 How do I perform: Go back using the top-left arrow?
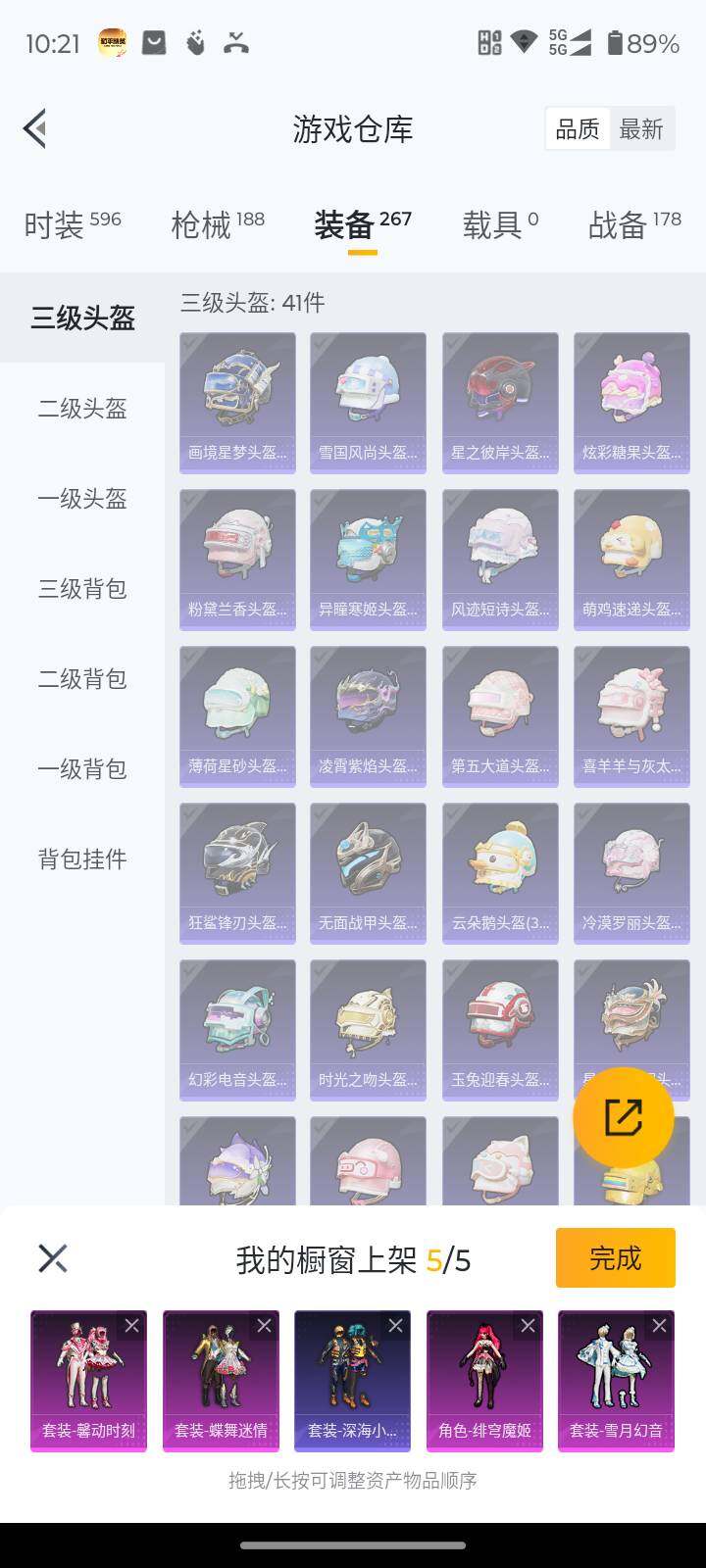[x=35, y=128]
